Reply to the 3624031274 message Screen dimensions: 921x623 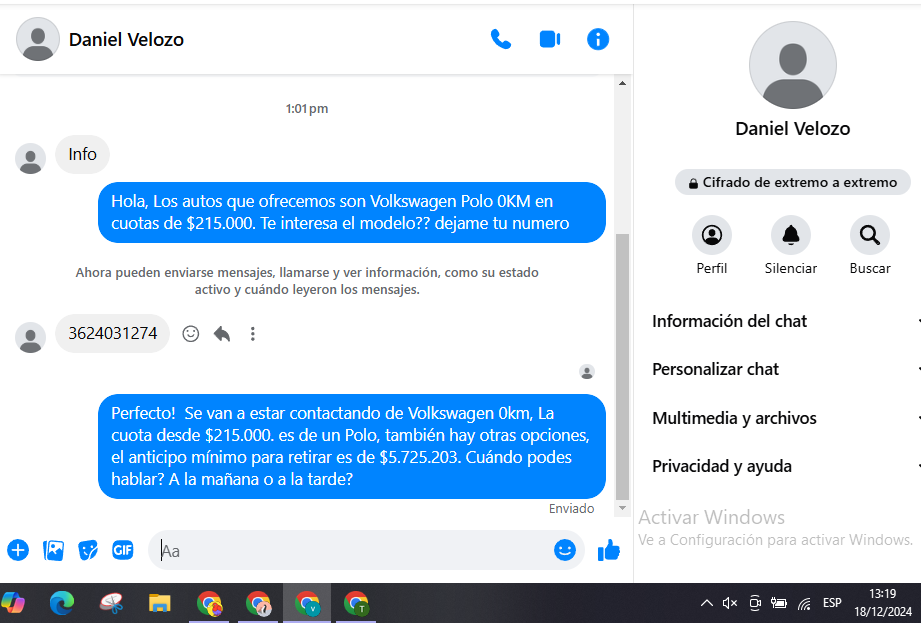tap(221, 334)
